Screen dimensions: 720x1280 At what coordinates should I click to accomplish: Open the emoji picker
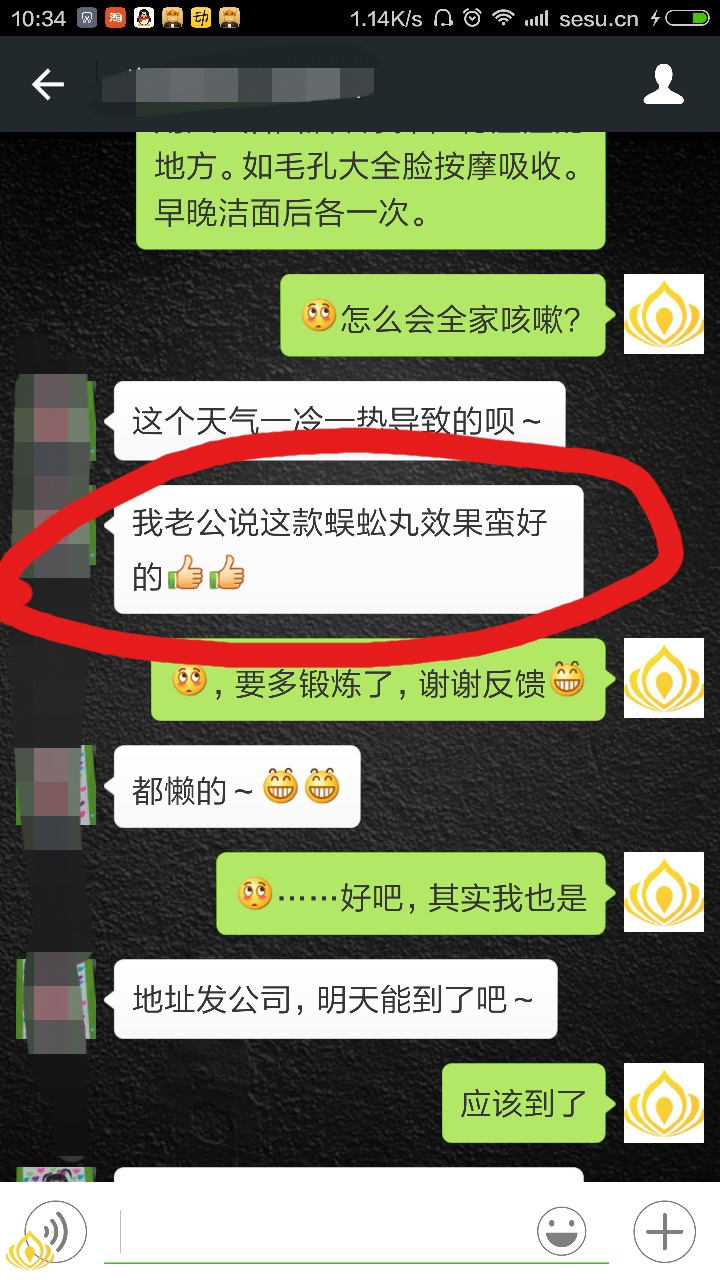[561, 1232]
